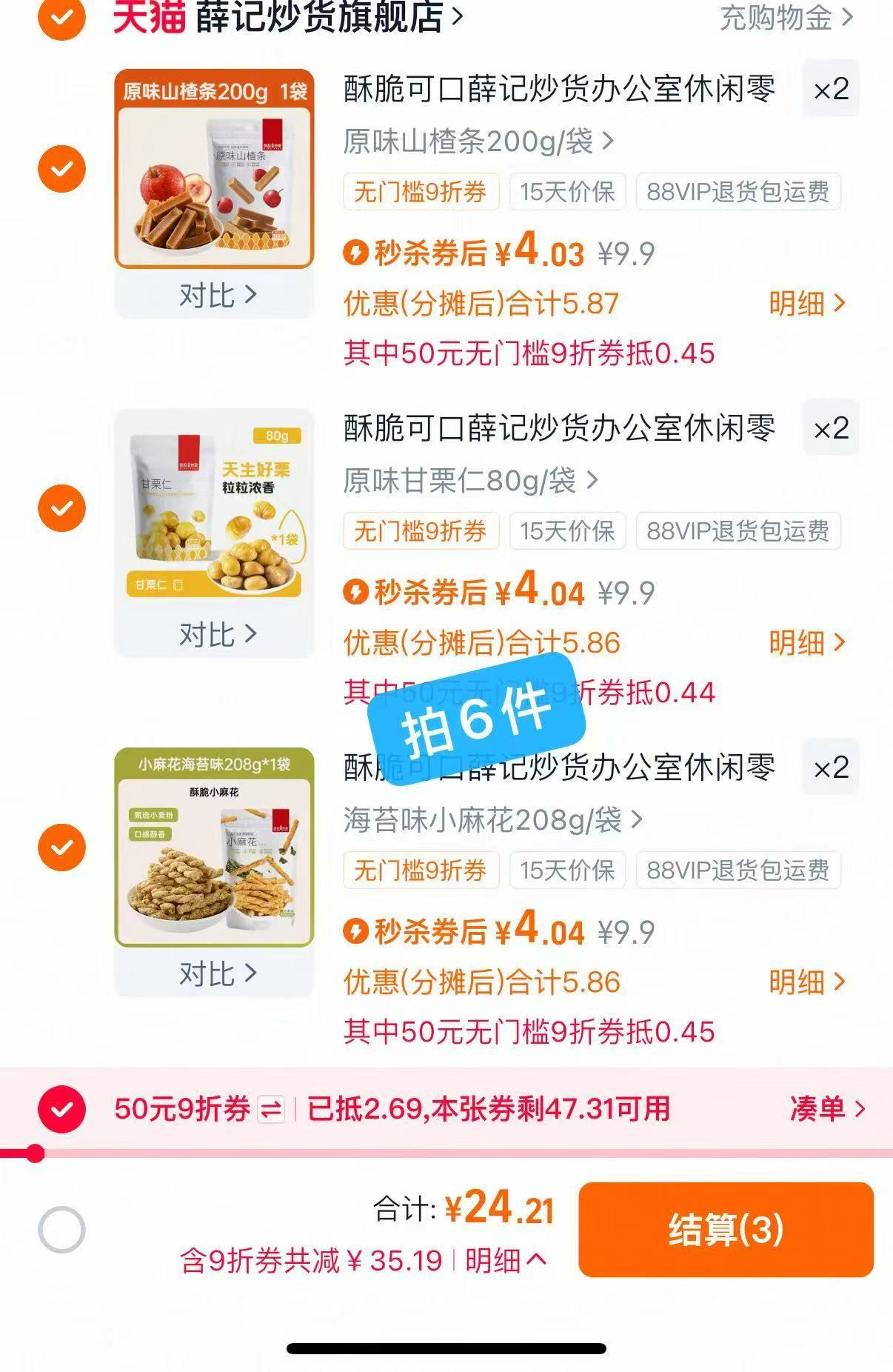Deselect the 海苔味小麻花 item checkbox
The image size is (893, 1372).
(x=62, y=845)
